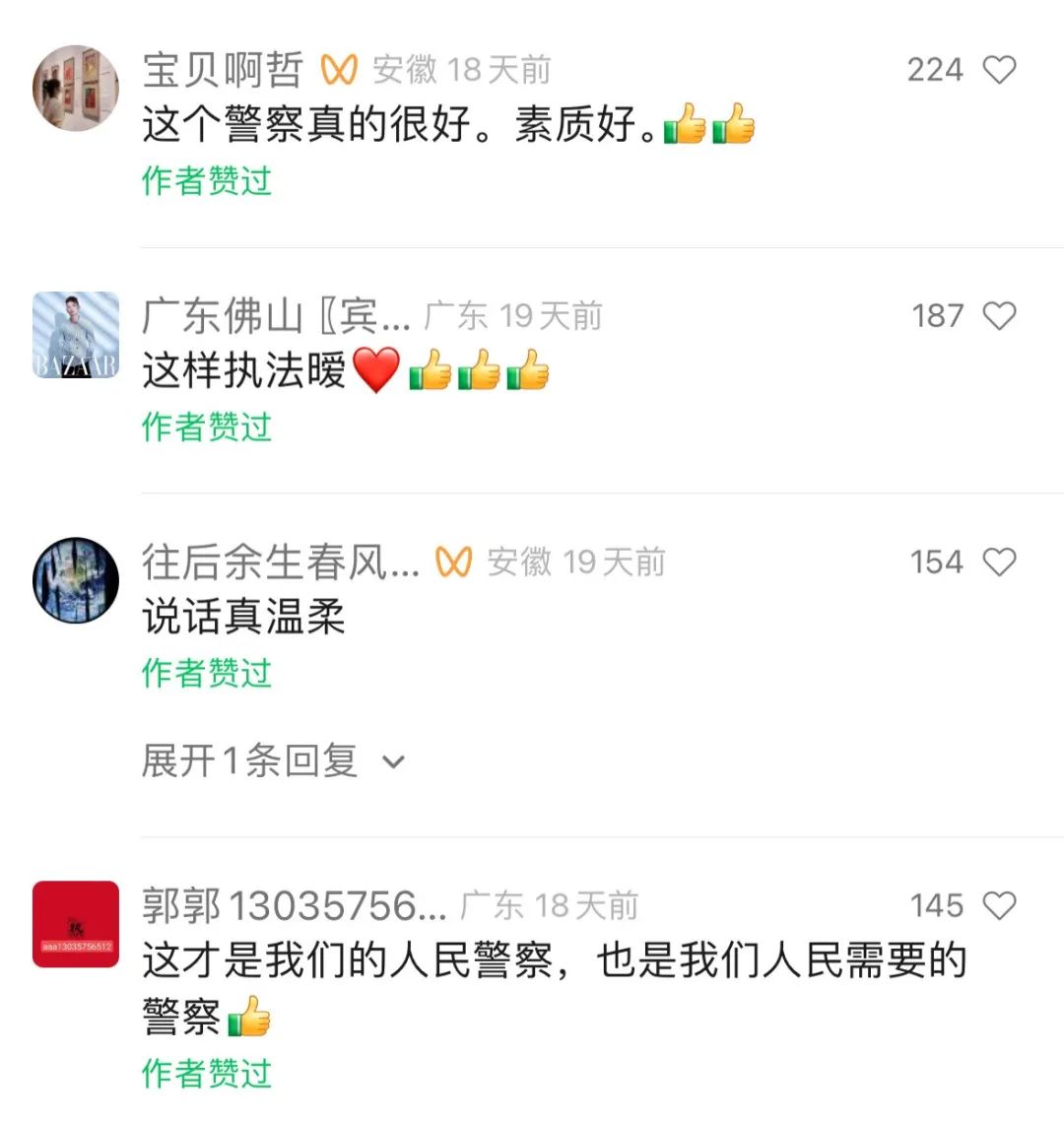
Task: Like the comment by 宝贝啊哲
Action: tap(999, 70)
